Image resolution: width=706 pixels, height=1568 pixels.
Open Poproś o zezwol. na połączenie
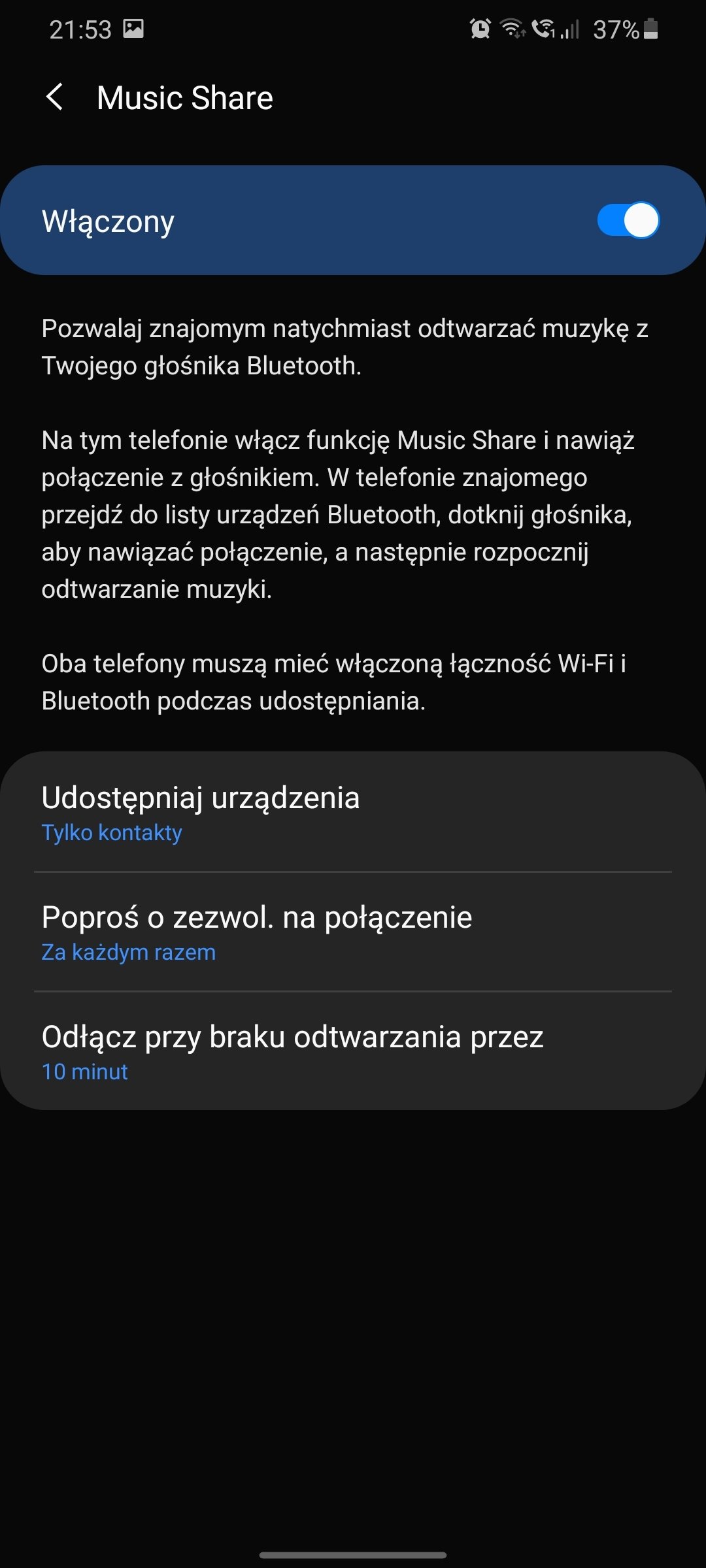(353, 932)
